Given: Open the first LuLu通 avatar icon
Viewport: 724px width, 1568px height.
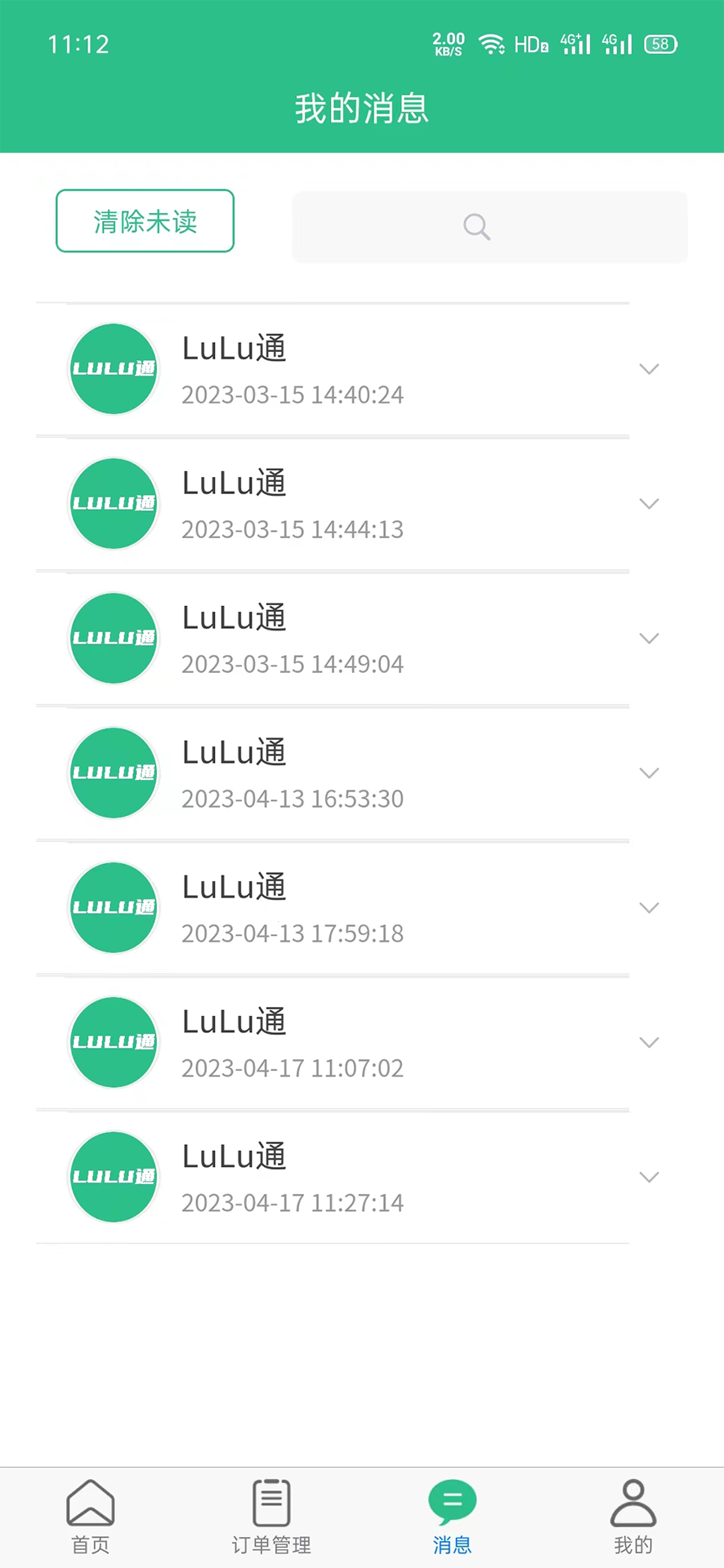Looking at the screenshot, I should (x=114, y=368).
